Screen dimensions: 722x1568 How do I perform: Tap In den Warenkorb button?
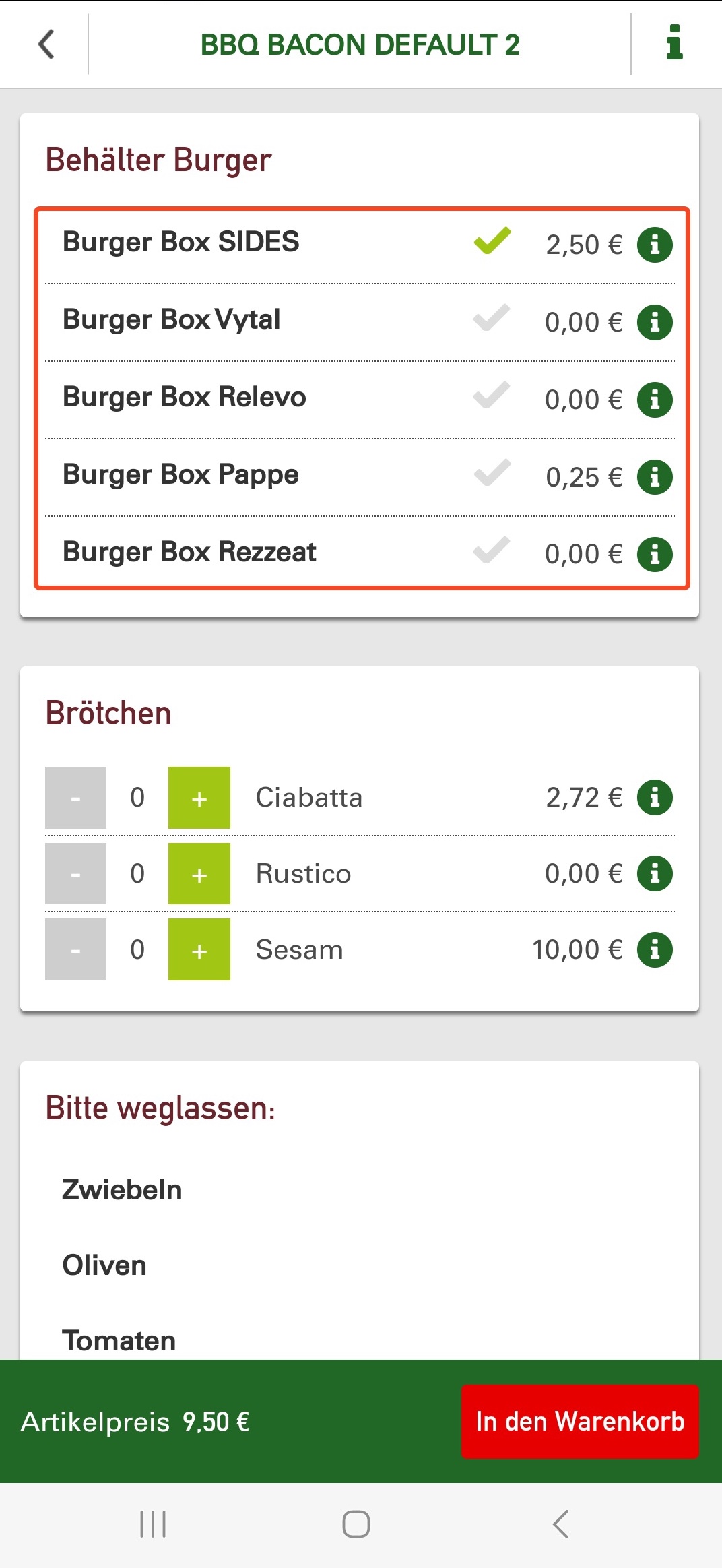[x=580, y=1422]
